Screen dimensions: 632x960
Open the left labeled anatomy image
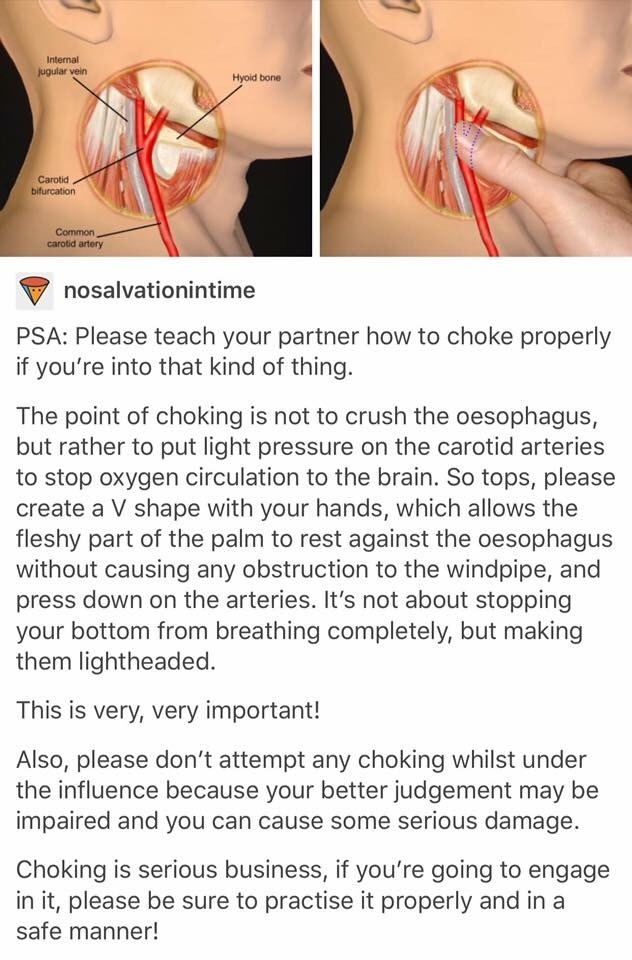tap(156, 128)
